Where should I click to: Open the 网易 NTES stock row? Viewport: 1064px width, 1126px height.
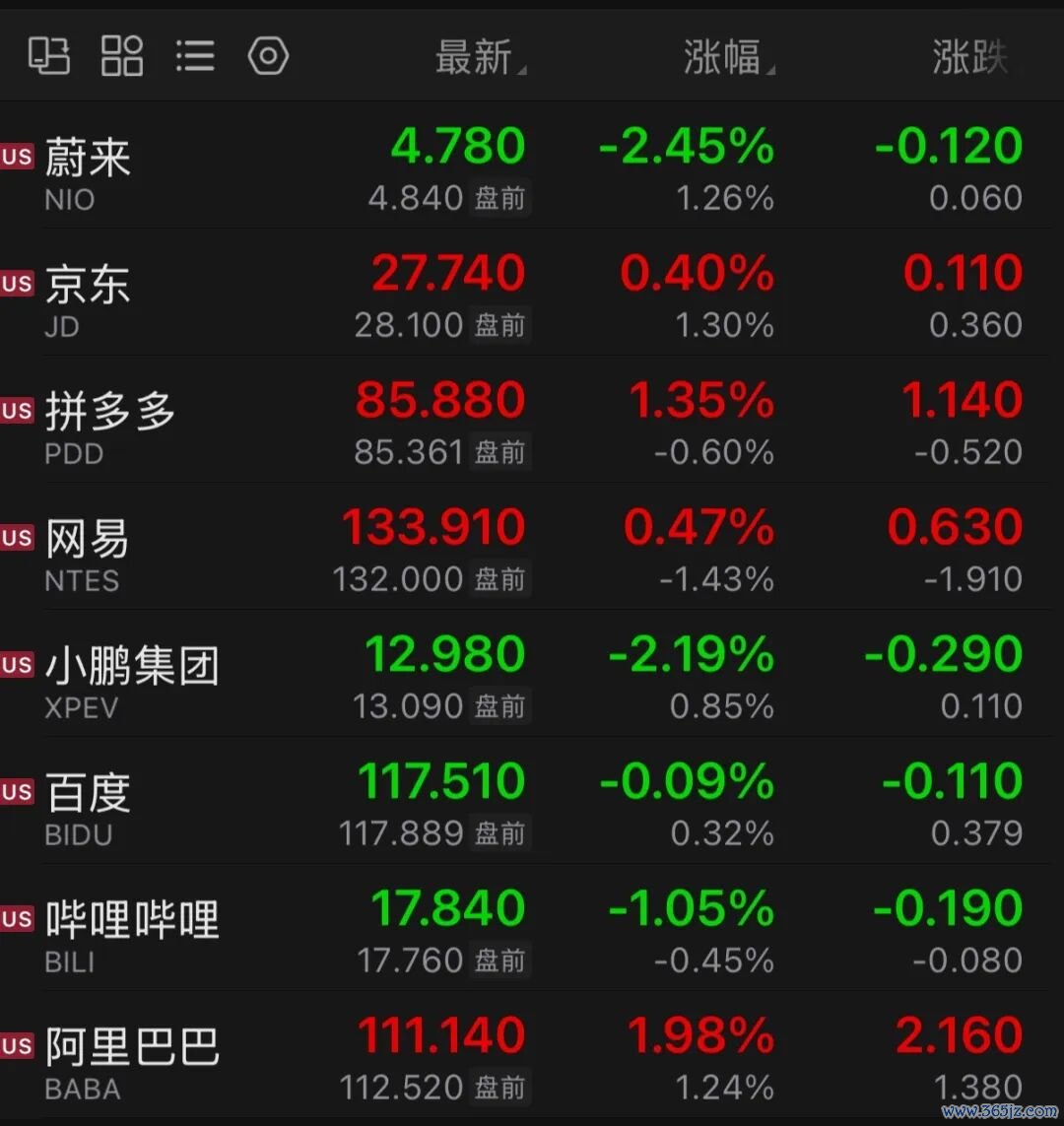(532, 547)
